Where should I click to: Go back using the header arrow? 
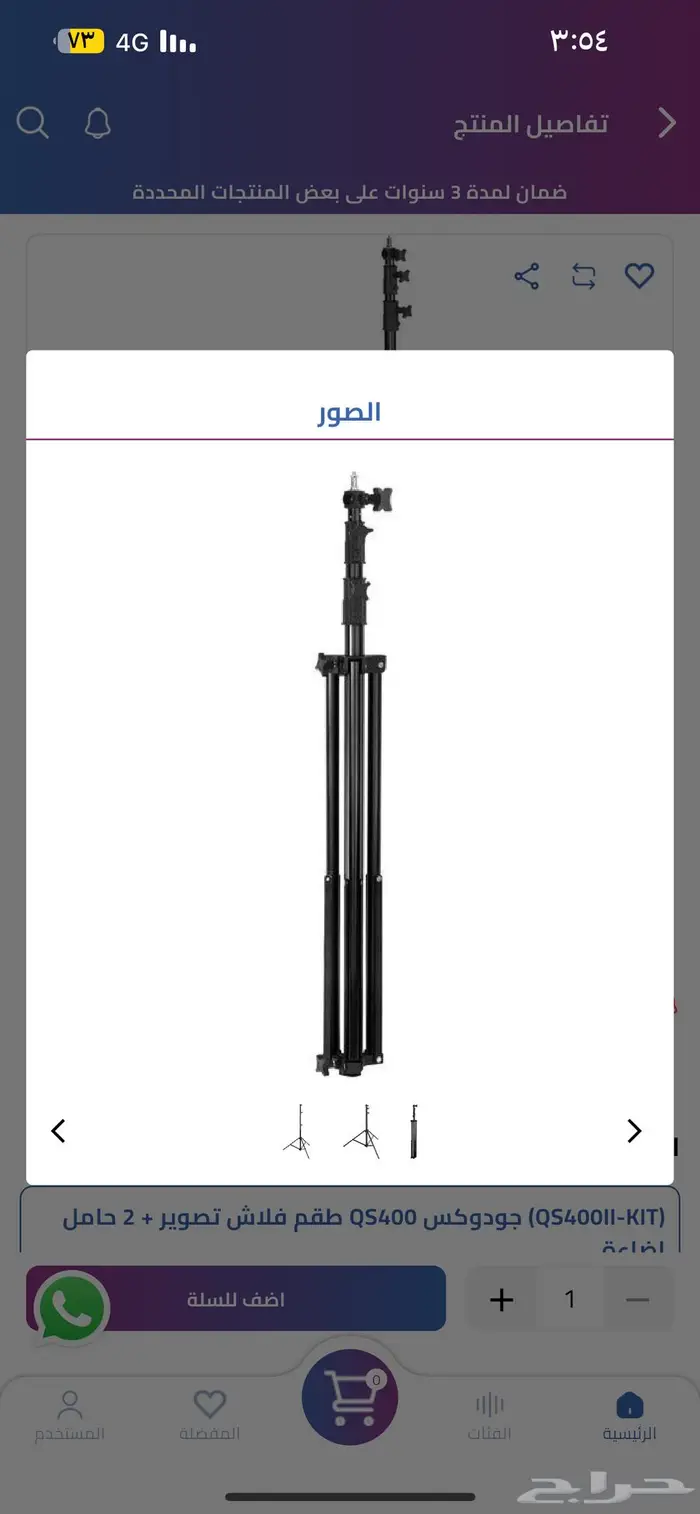tap(667, 123)
